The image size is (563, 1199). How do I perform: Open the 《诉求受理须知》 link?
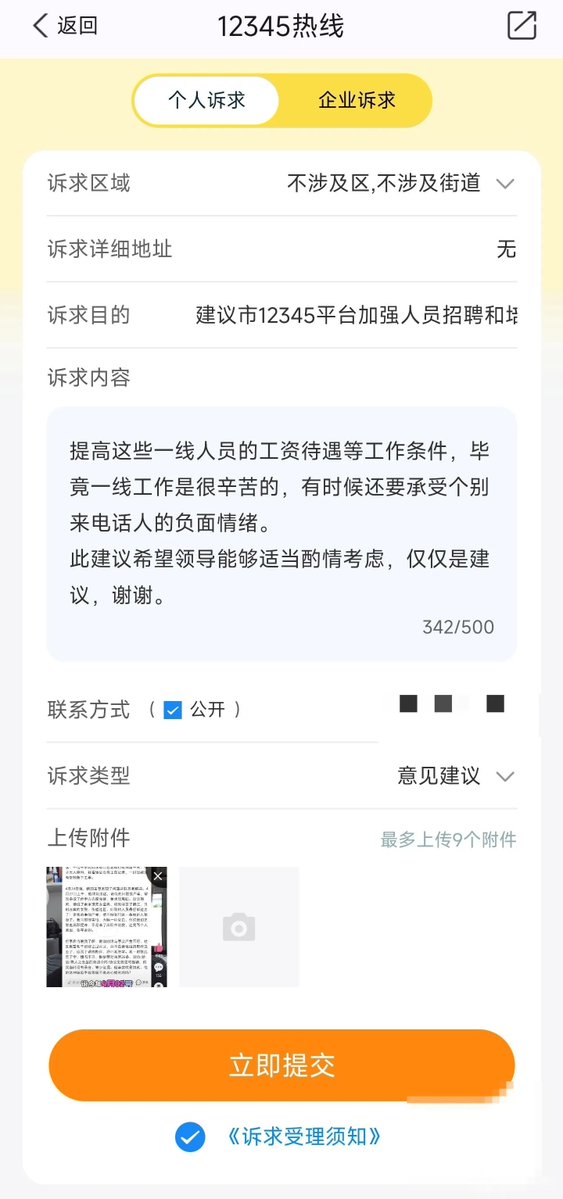click(303, 1136)
